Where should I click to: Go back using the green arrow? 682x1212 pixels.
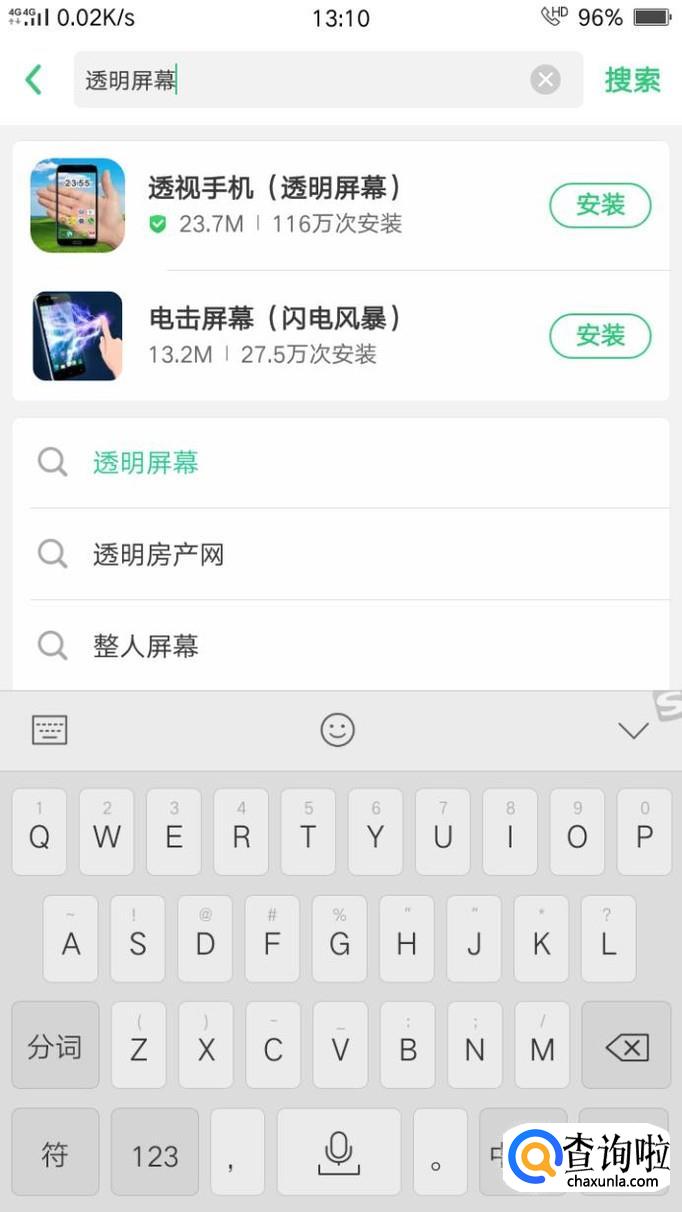[34, 80]
